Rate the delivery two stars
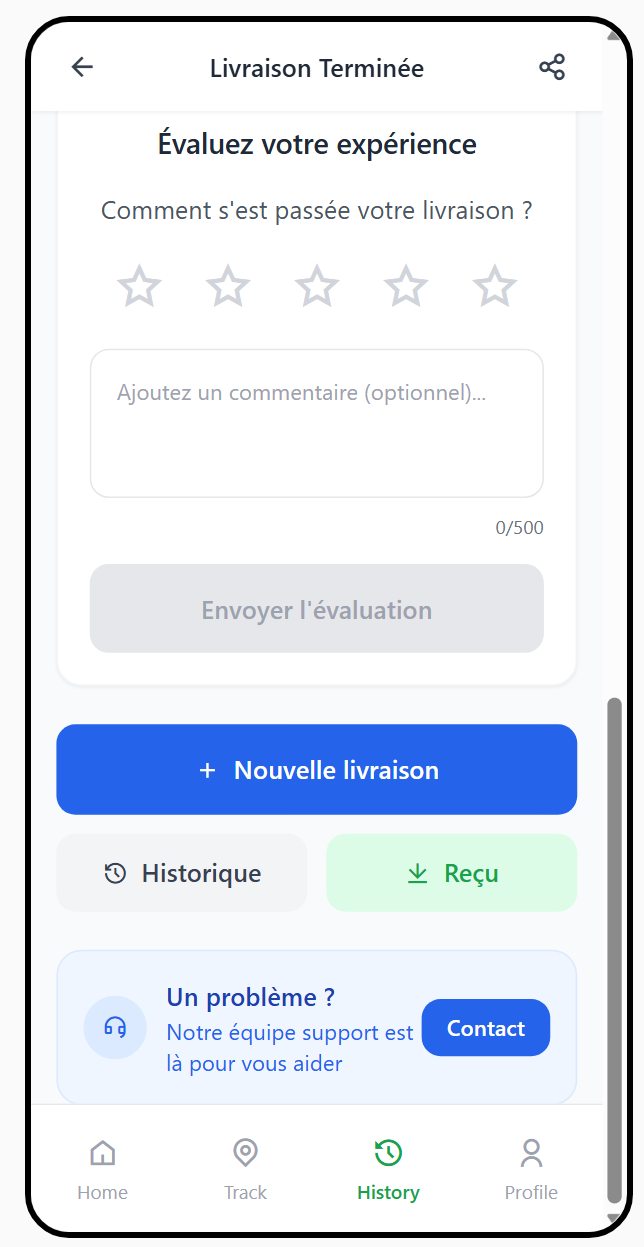Image resolution: width=644 pixels, height=1247 pixels. coord(228,287)
